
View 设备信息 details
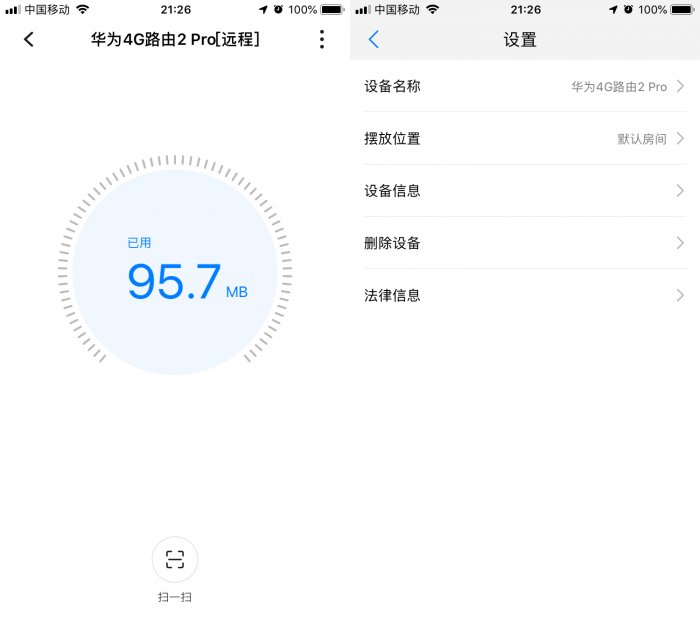tap(524, 190)
